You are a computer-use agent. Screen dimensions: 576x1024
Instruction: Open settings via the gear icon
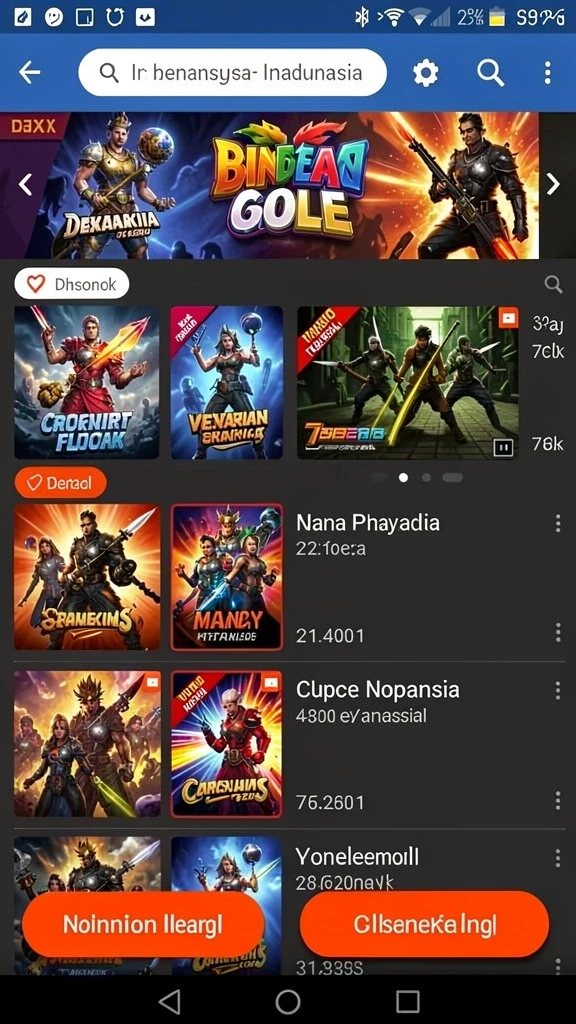coord(426,73)
